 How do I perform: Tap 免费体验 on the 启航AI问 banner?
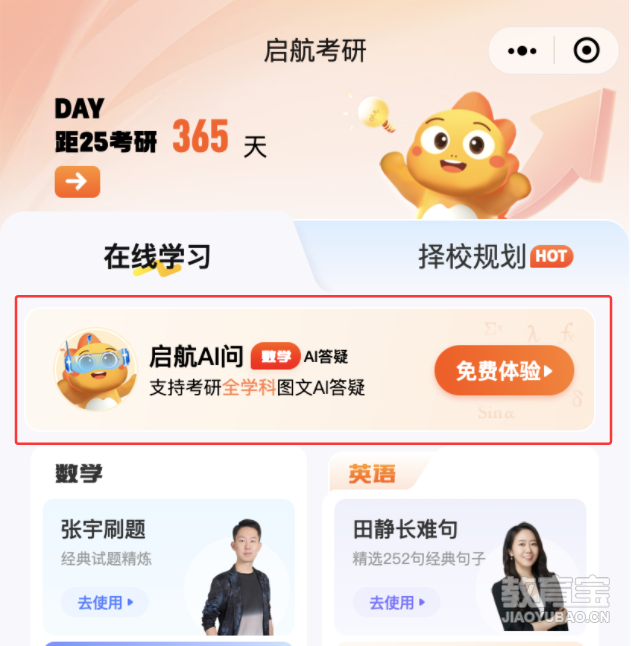click(x=504, y=371)
